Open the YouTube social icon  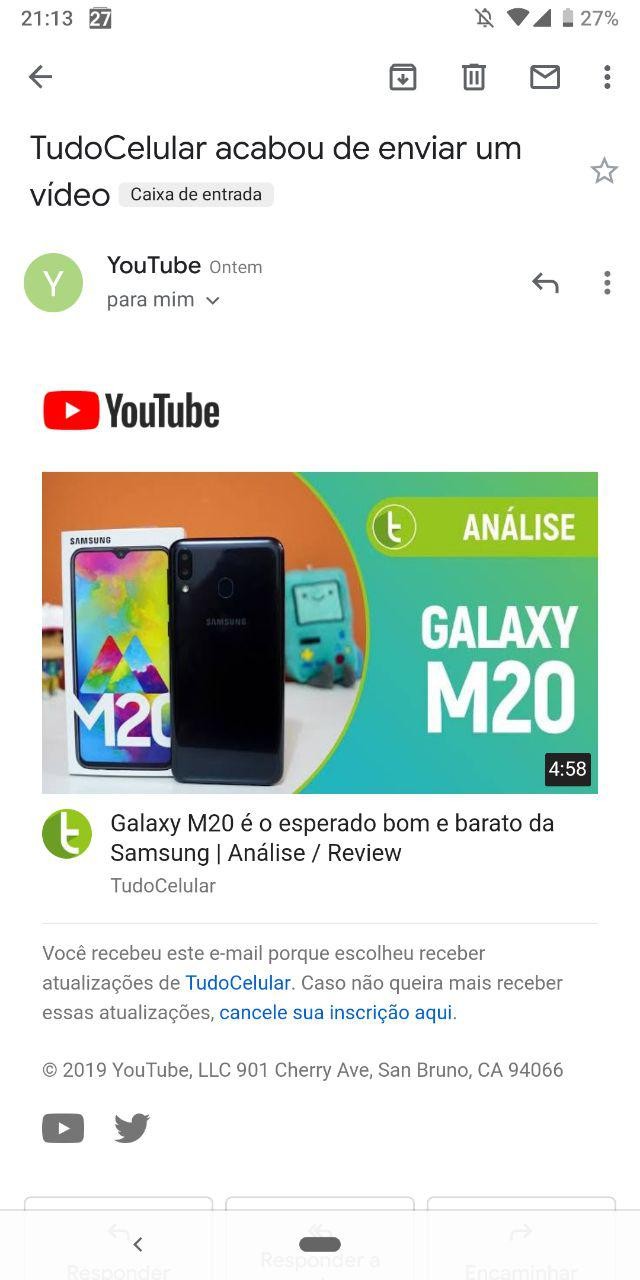(63, 1129)
